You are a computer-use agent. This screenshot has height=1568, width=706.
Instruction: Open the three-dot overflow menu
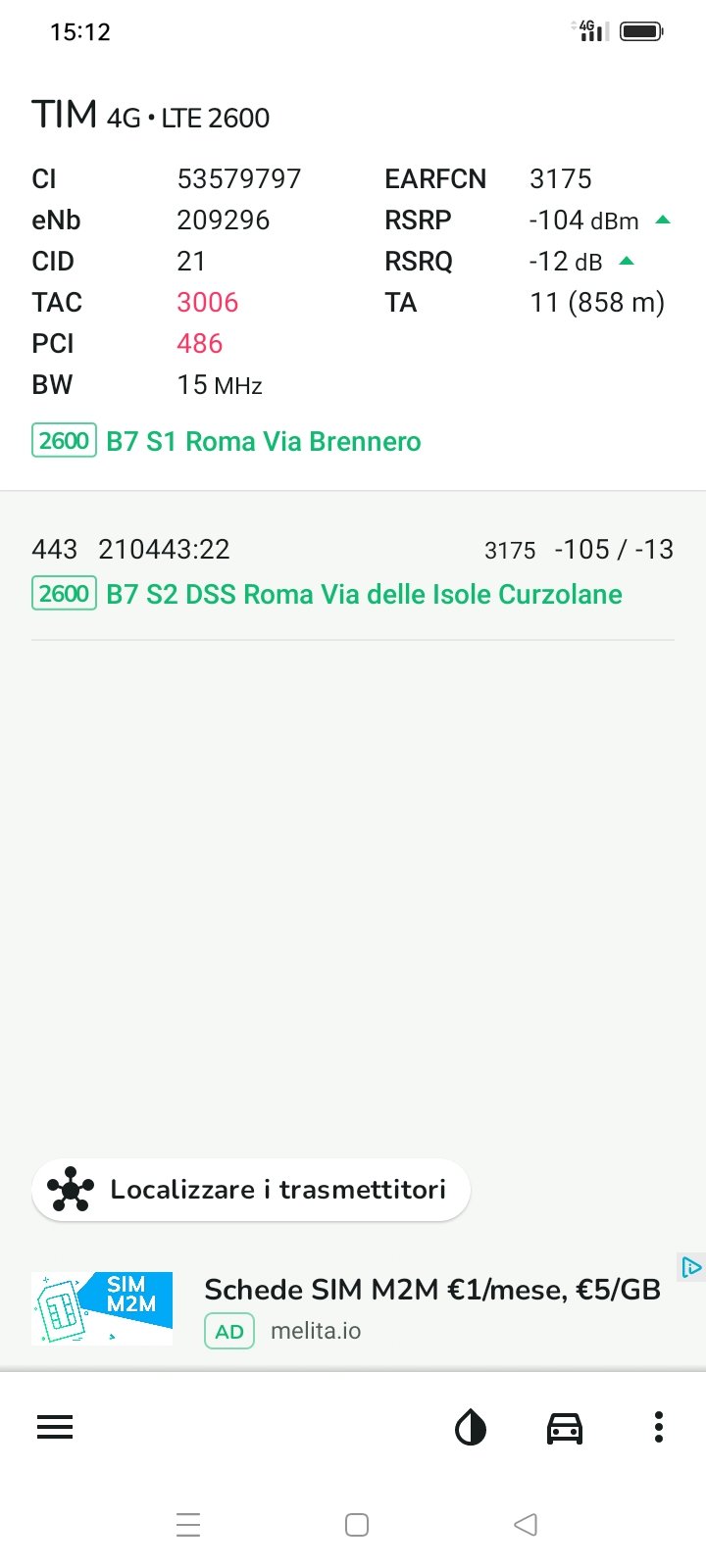tap(659, 1427)
